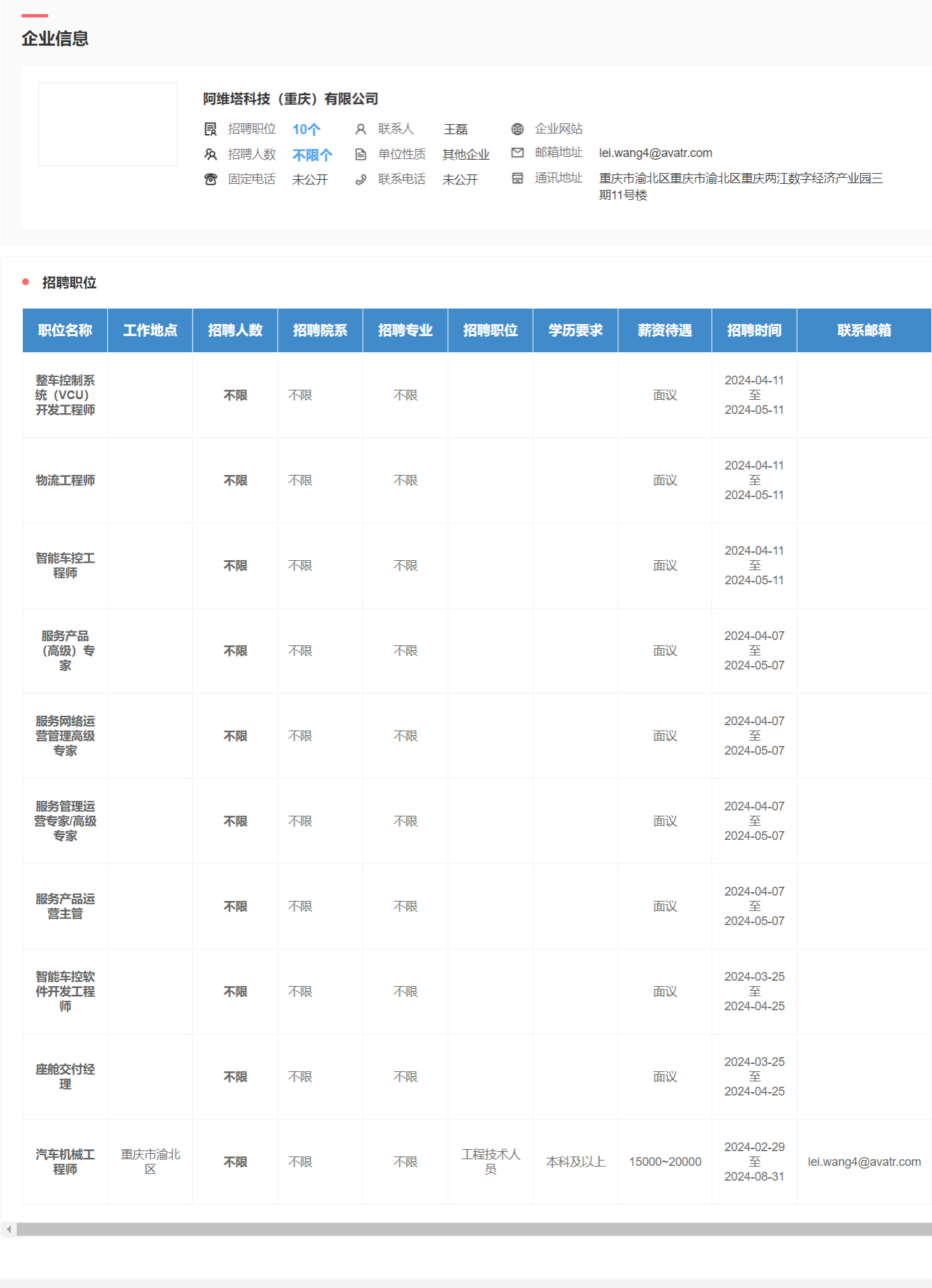The image size is (932, 1288).
Task: Open the 智能车控软件开发工程师 position
Action: tap(65, 991)
